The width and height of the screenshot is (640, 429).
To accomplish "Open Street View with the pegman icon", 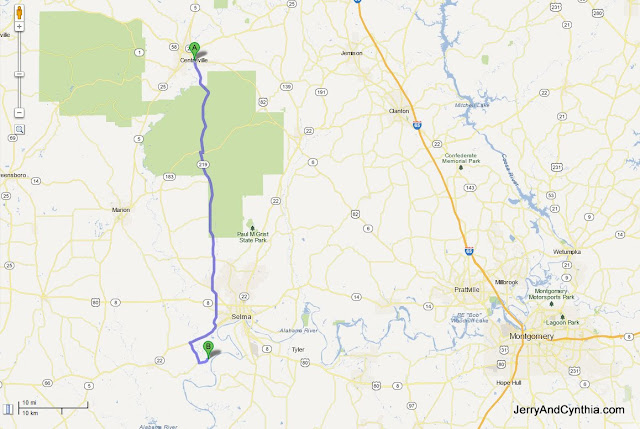I will click(19, 14).
